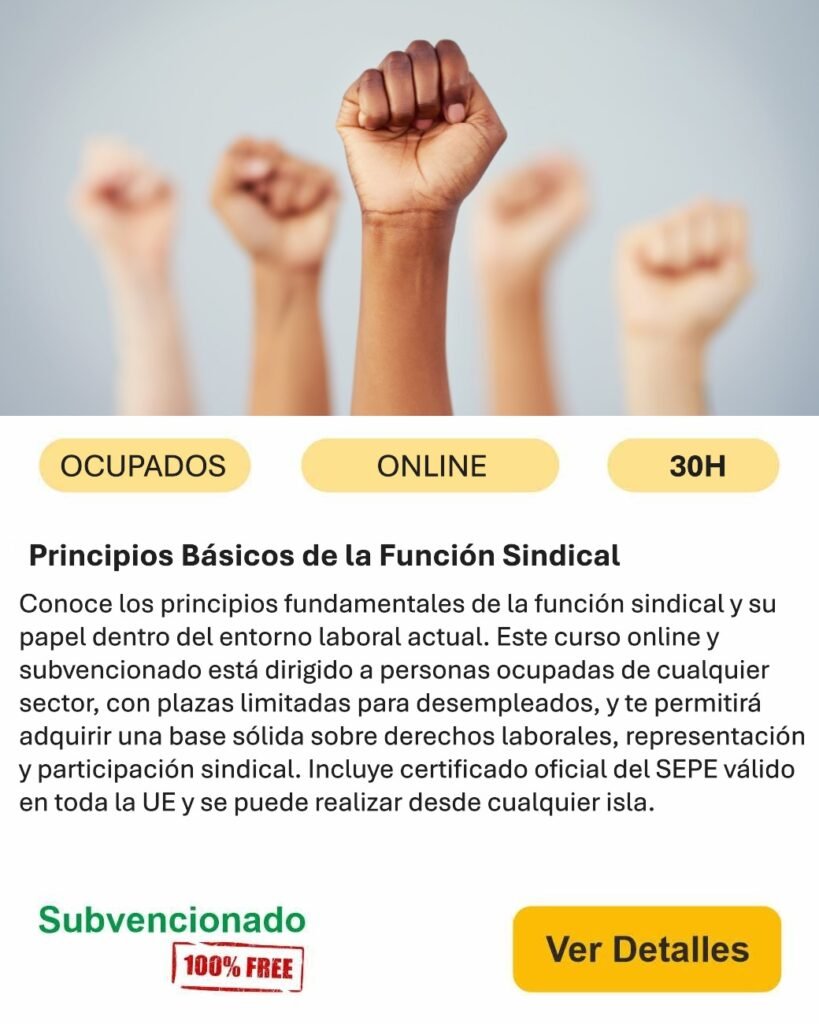Image resolution: width=819 pixels, height=1024 pixels.
Task: Click the yellow pill containing OCUPADOS text
Action: pos(143,464)
